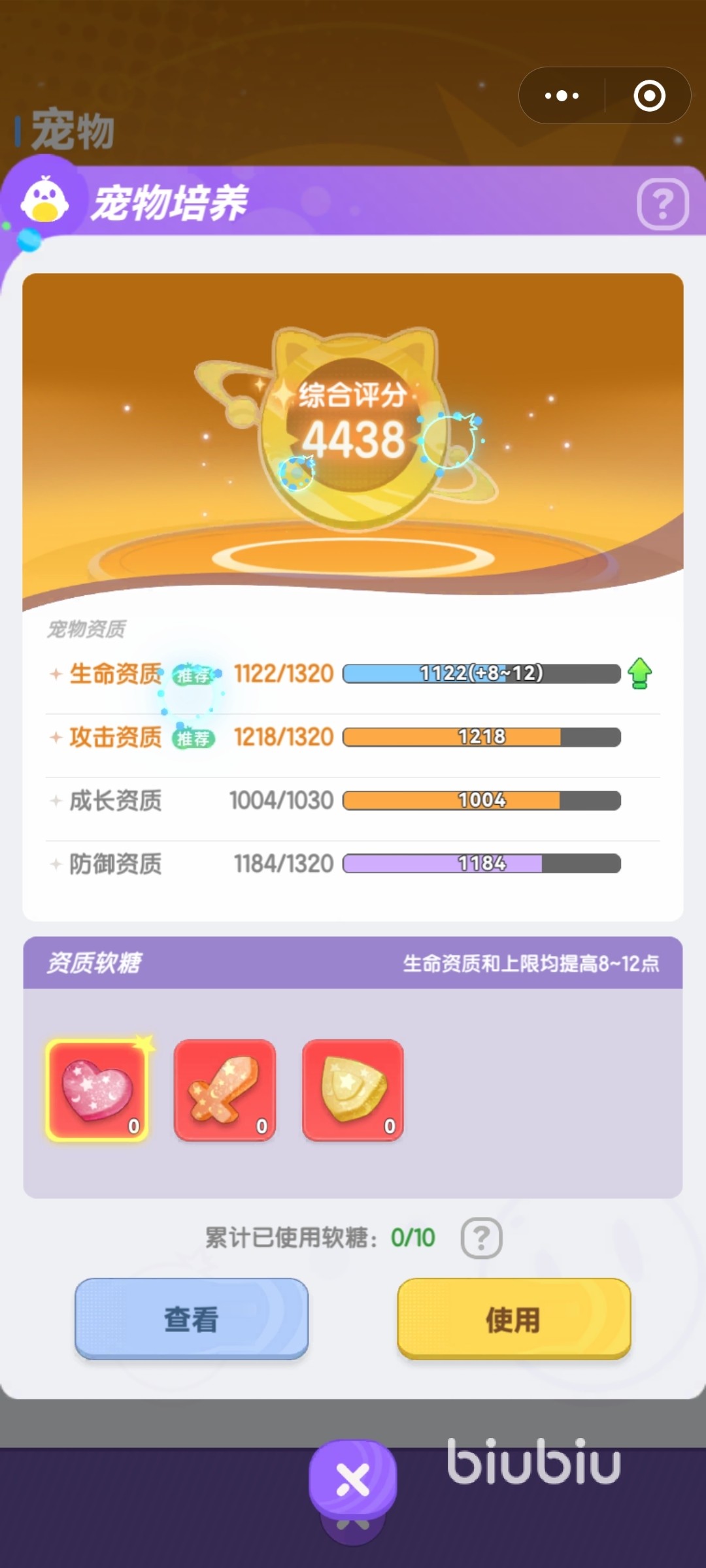Viewport: 706px width, 1568px height.
Task: Choose the pink heart gummy
Action: [98, 1090]
